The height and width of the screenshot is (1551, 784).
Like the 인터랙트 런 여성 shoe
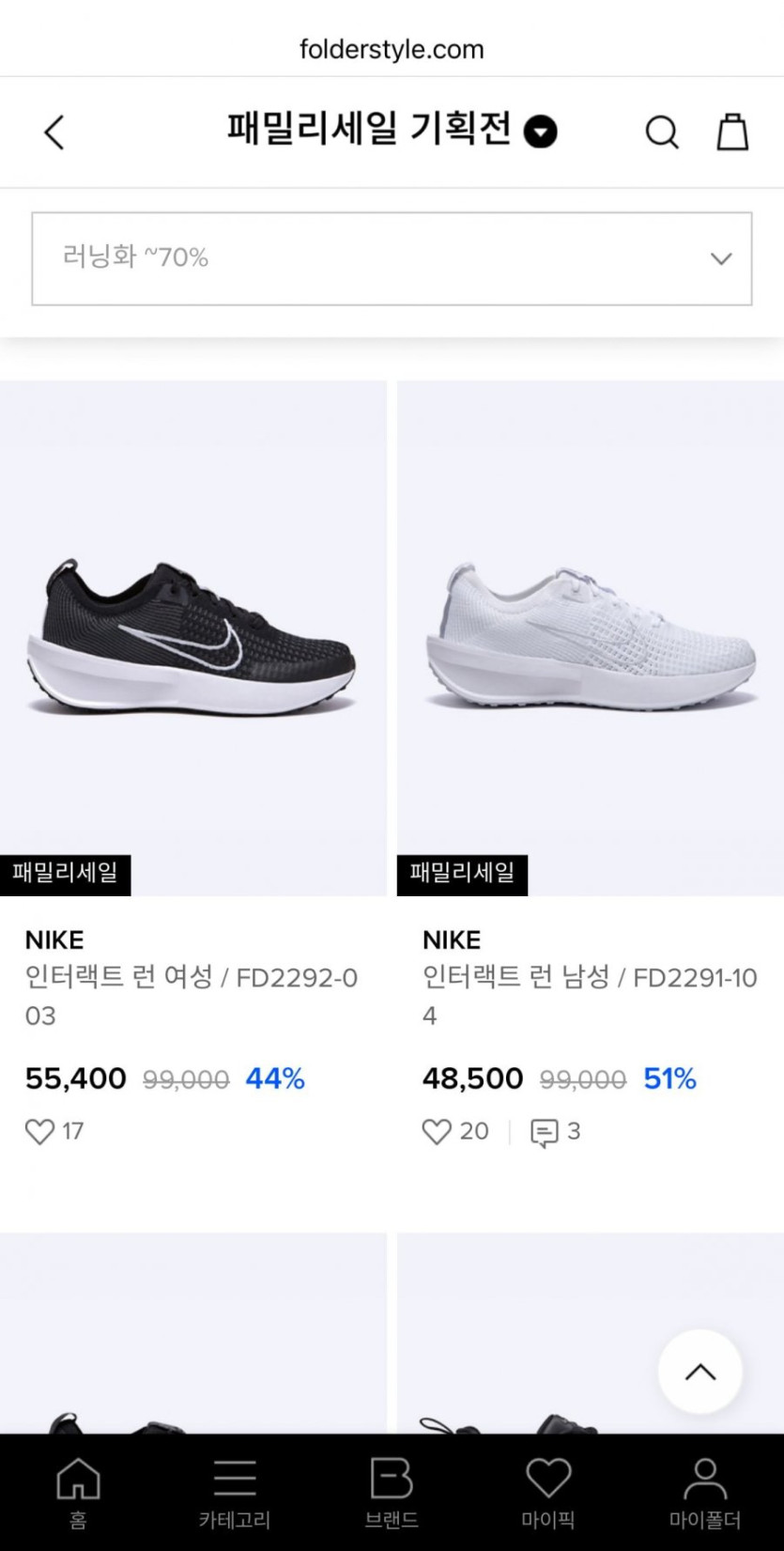tap(39, 1131)
